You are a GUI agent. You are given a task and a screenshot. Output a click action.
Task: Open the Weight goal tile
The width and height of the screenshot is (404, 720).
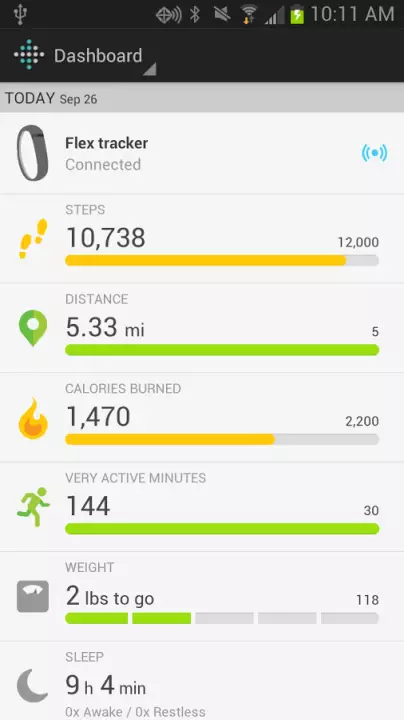coord(202,597)
